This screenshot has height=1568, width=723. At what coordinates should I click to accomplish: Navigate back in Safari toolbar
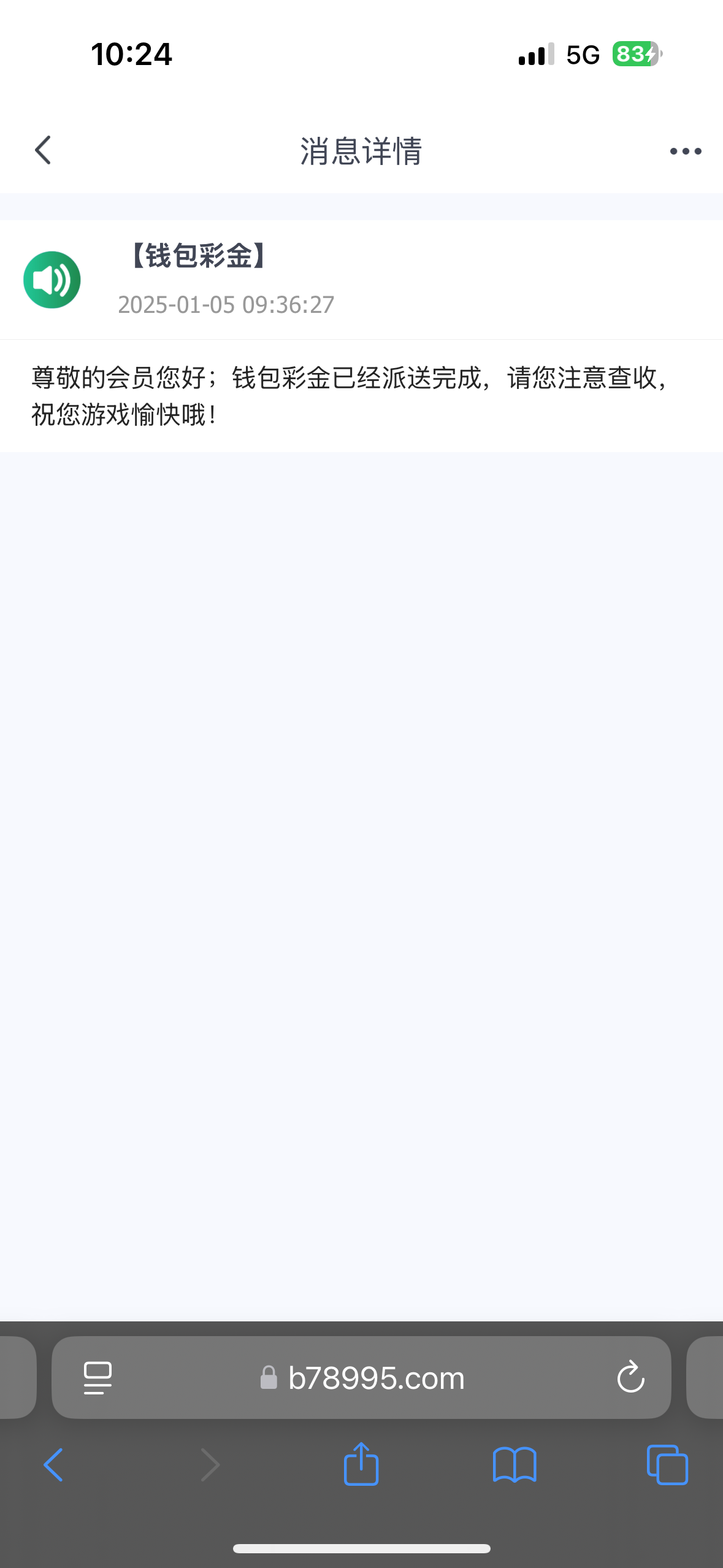(53, 1465)
